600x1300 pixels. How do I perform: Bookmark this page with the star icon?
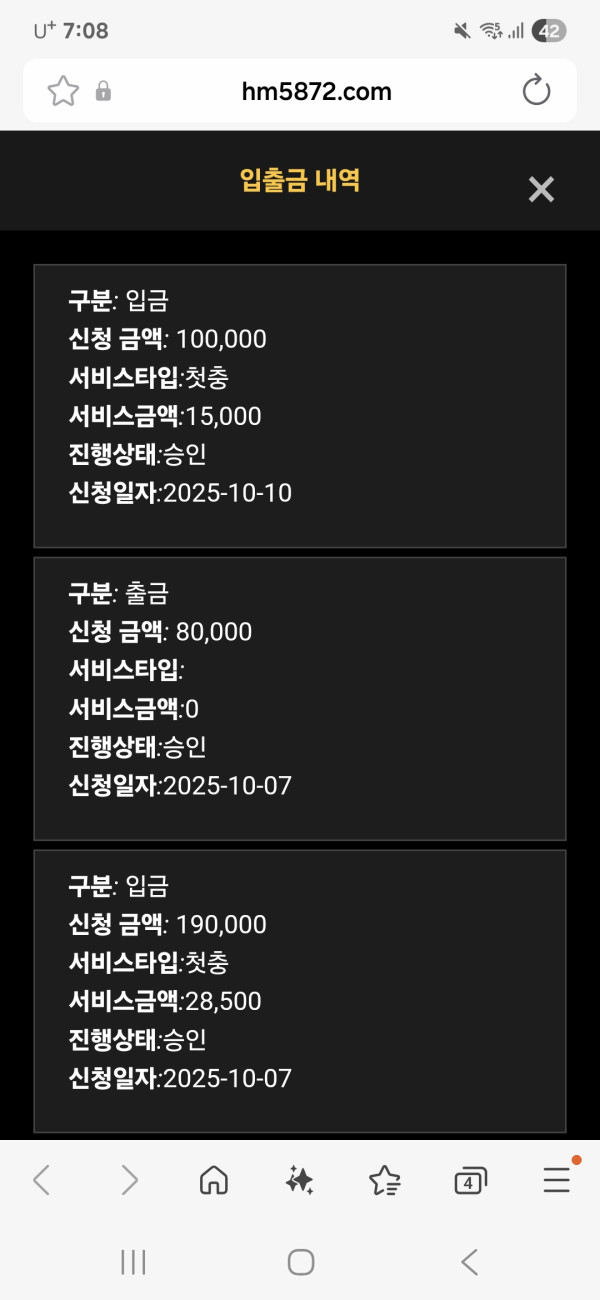[63, 92]
